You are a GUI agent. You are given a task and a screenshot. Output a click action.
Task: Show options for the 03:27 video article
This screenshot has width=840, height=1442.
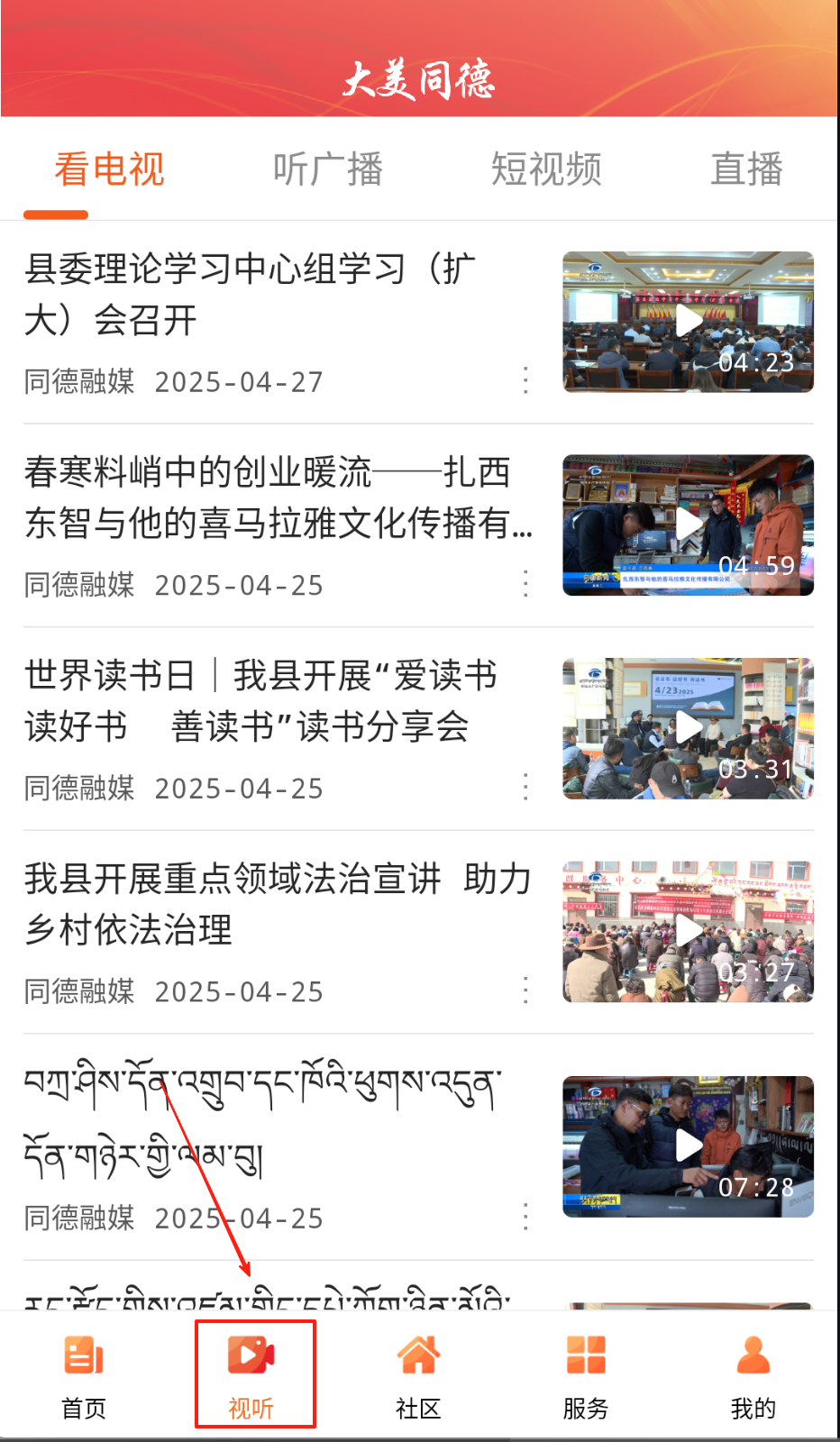525,990
